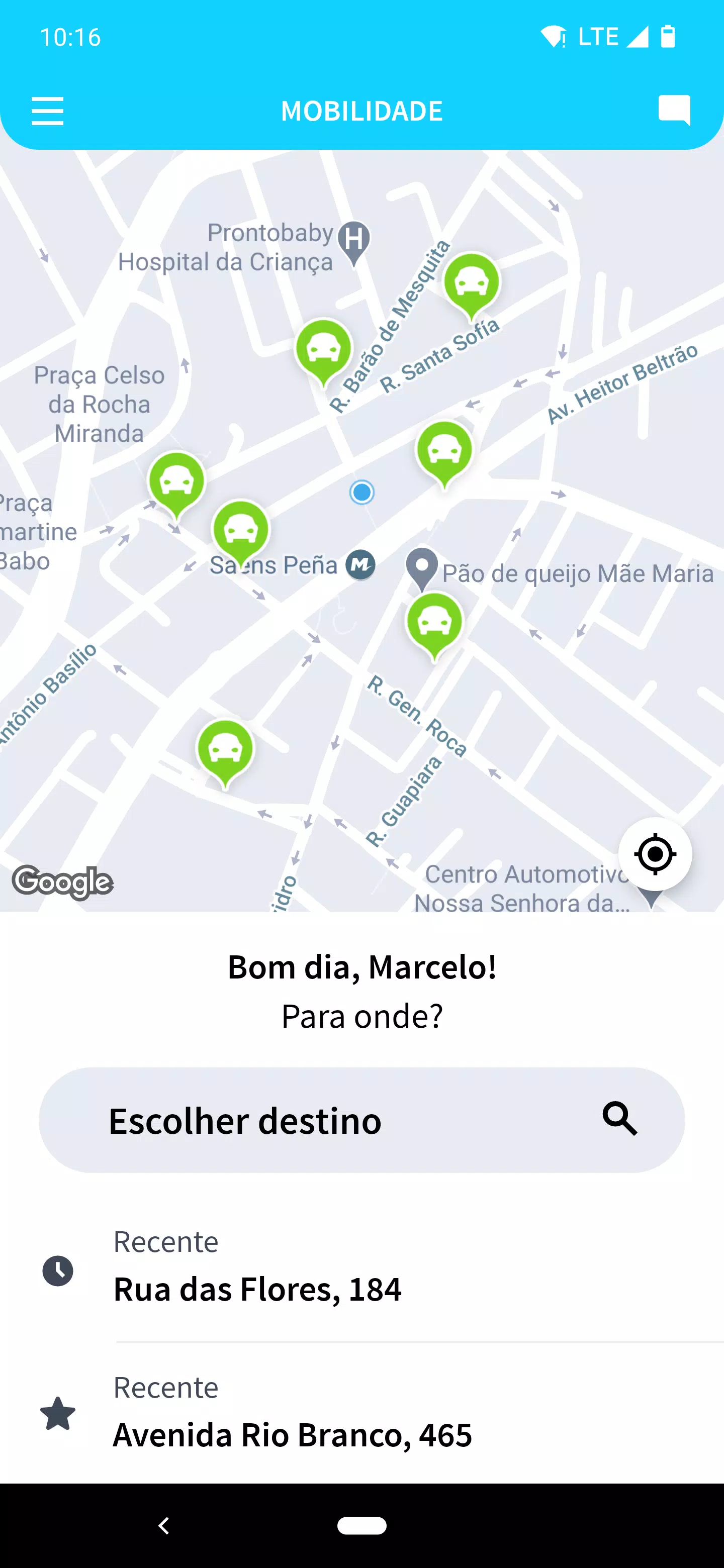Select the MOBILIDADE title bar
Viewport: 724px width, 1568px height.
pos(361,110)
